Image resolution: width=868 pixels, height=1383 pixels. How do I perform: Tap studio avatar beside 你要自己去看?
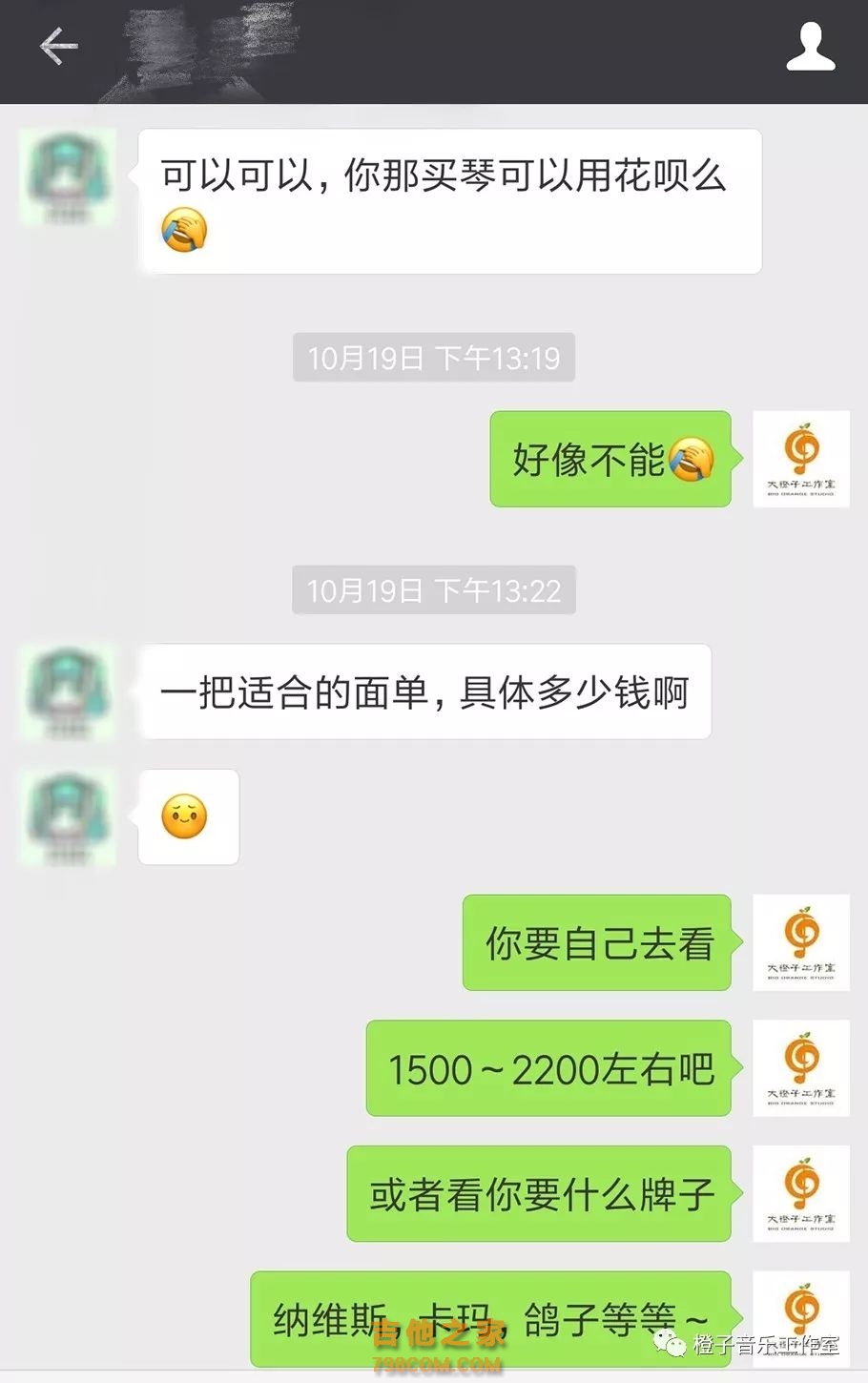pyautogui.click(x=800, y=942)
